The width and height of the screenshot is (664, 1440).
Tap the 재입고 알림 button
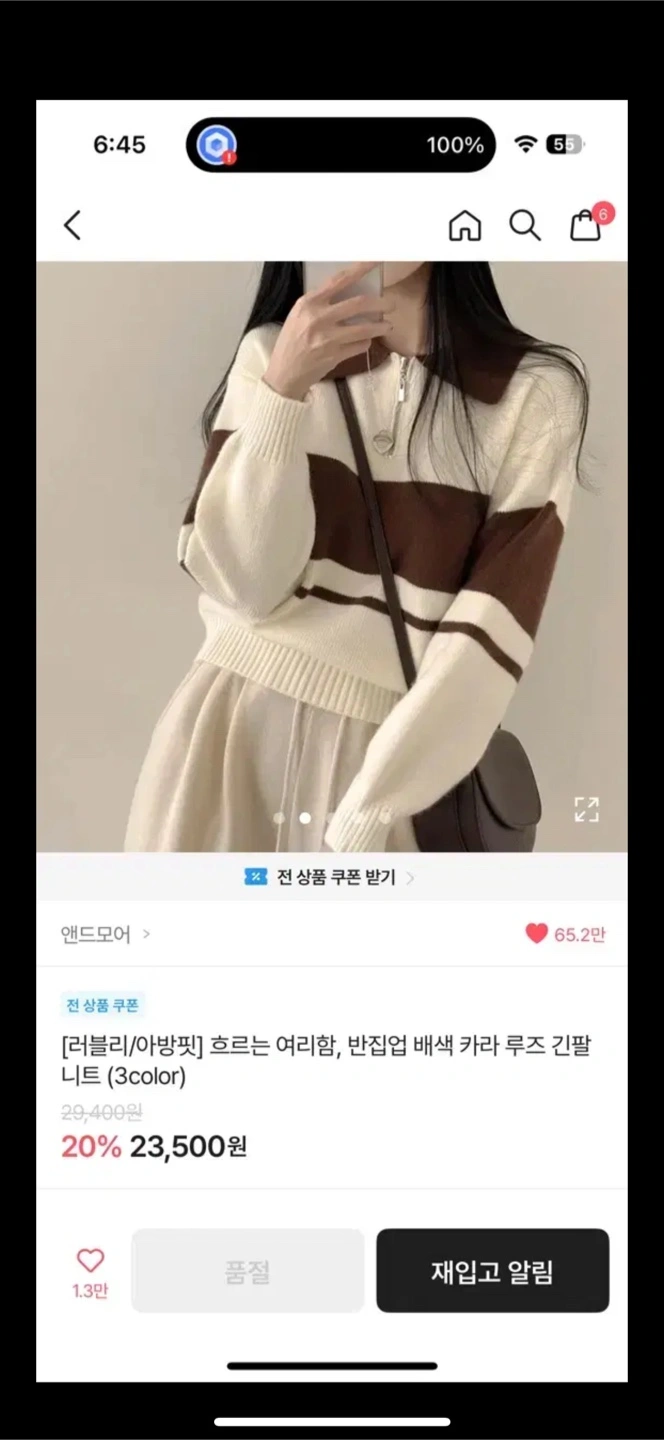(492, 1271)
